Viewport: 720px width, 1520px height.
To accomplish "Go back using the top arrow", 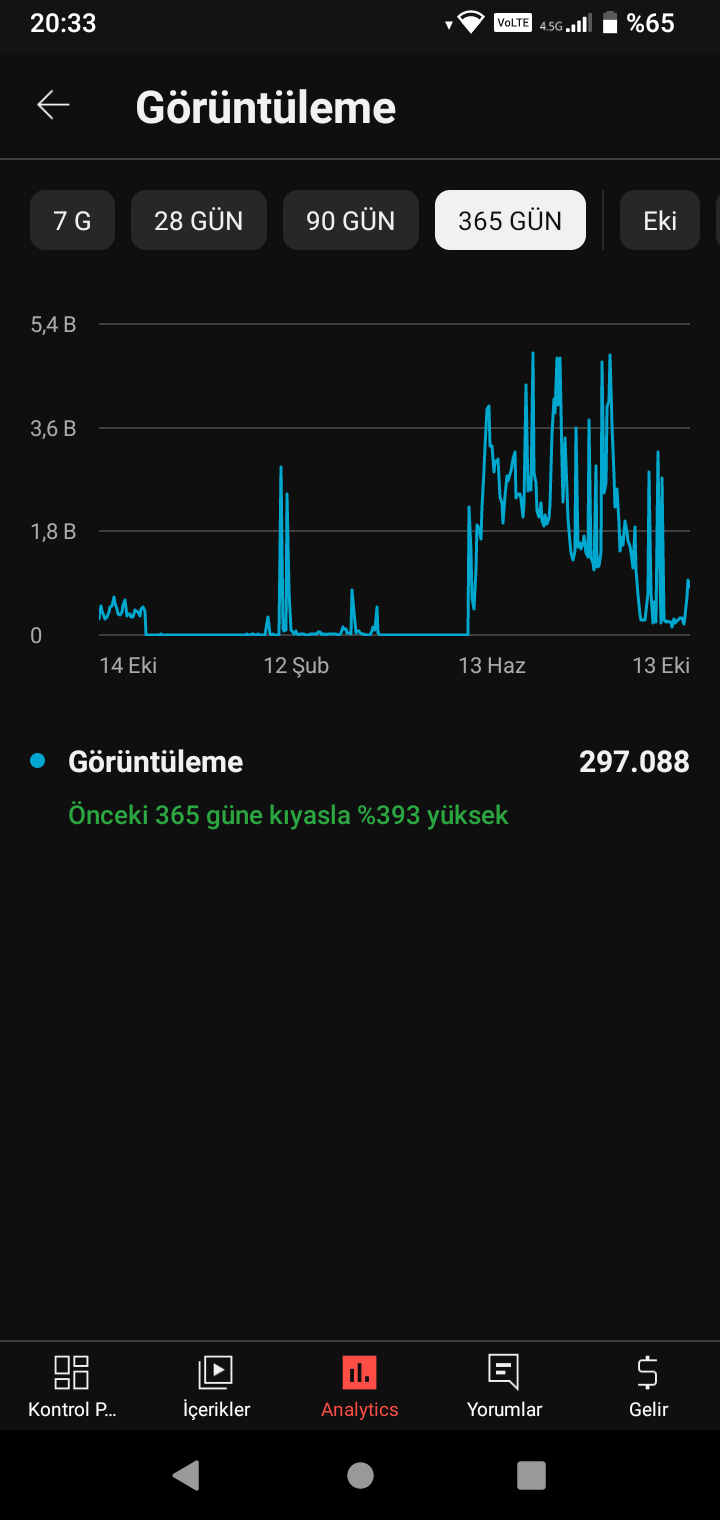I will [53, 105].
